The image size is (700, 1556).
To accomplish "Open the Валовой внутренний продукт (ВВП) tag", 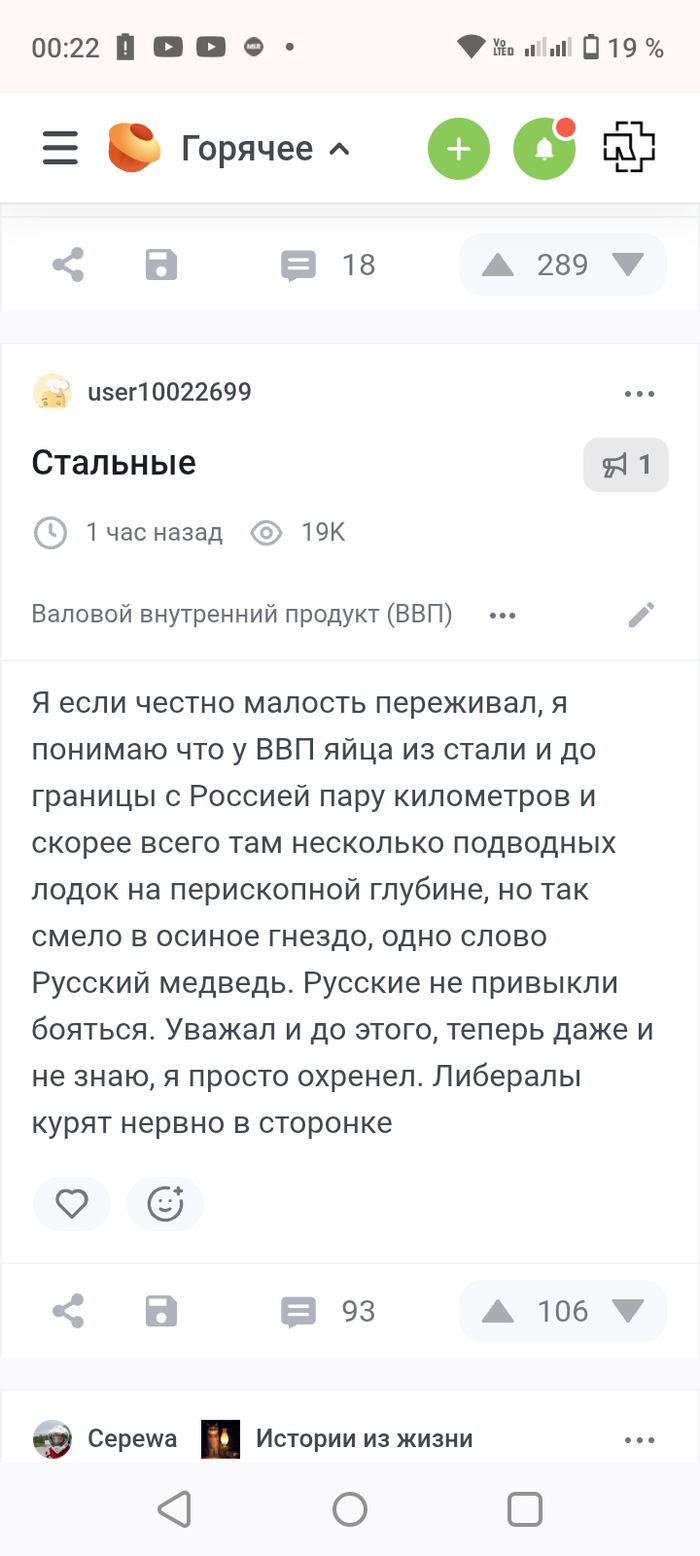I will click(242, 615).
